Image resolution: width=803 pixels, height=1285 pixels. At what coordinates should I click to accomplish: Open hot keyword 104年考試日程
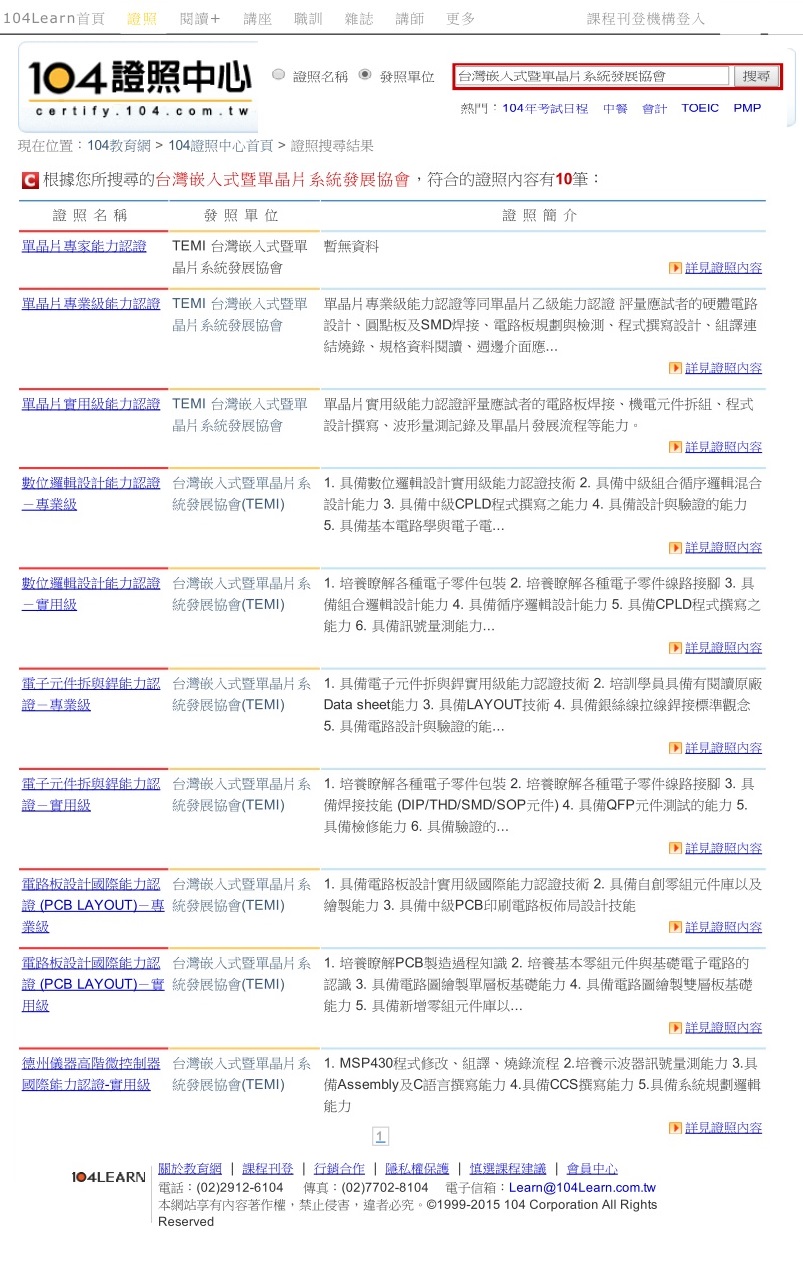[545, 108]
